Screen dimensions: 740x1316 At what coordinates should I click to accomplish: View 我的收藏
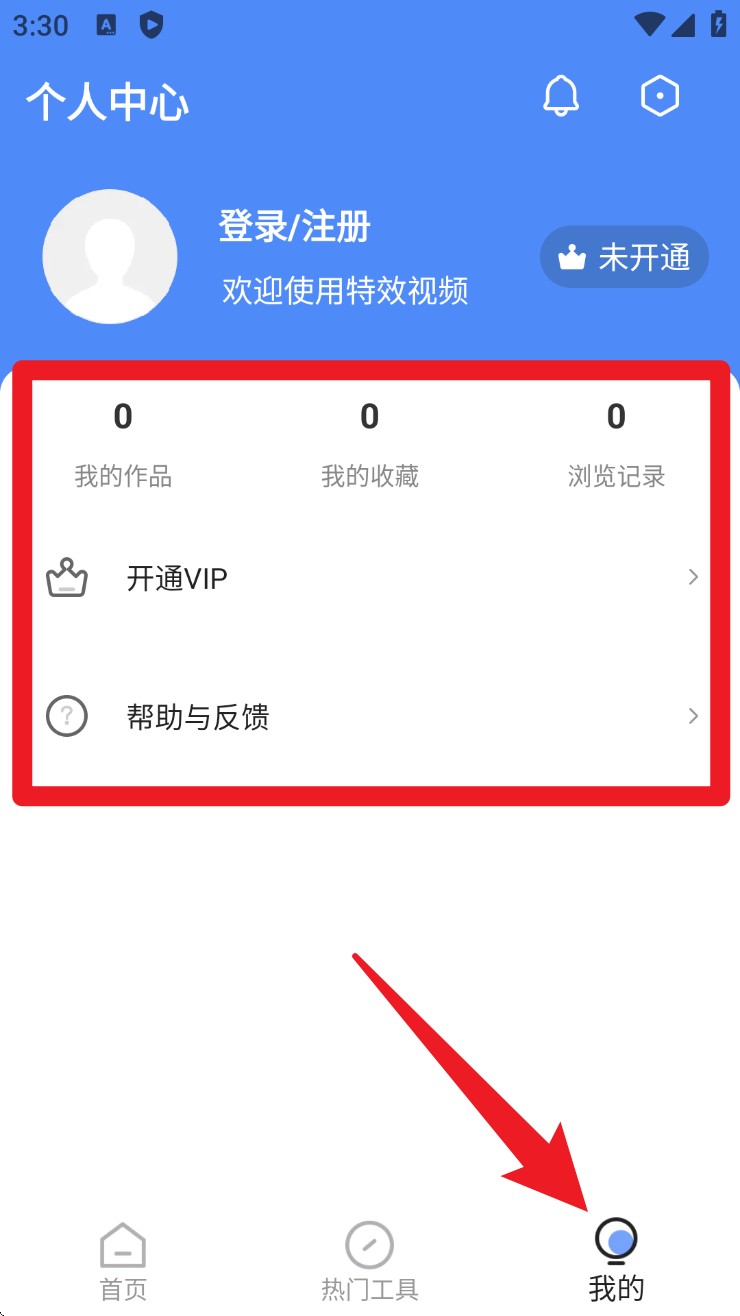369,445
